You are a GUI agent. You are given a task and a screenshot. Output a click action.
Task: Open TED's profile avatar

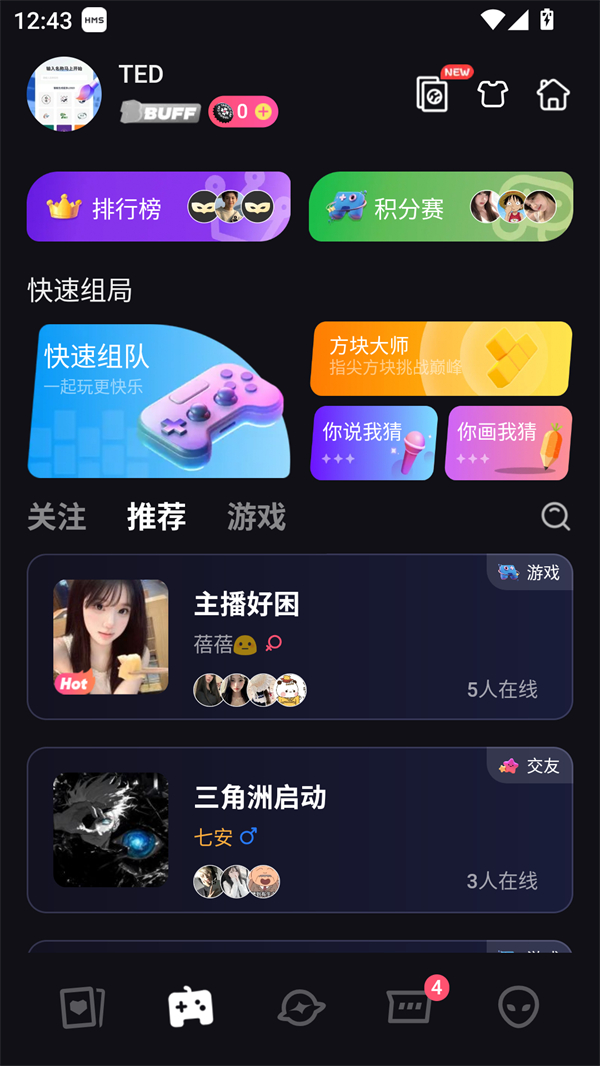click(64, 94)
